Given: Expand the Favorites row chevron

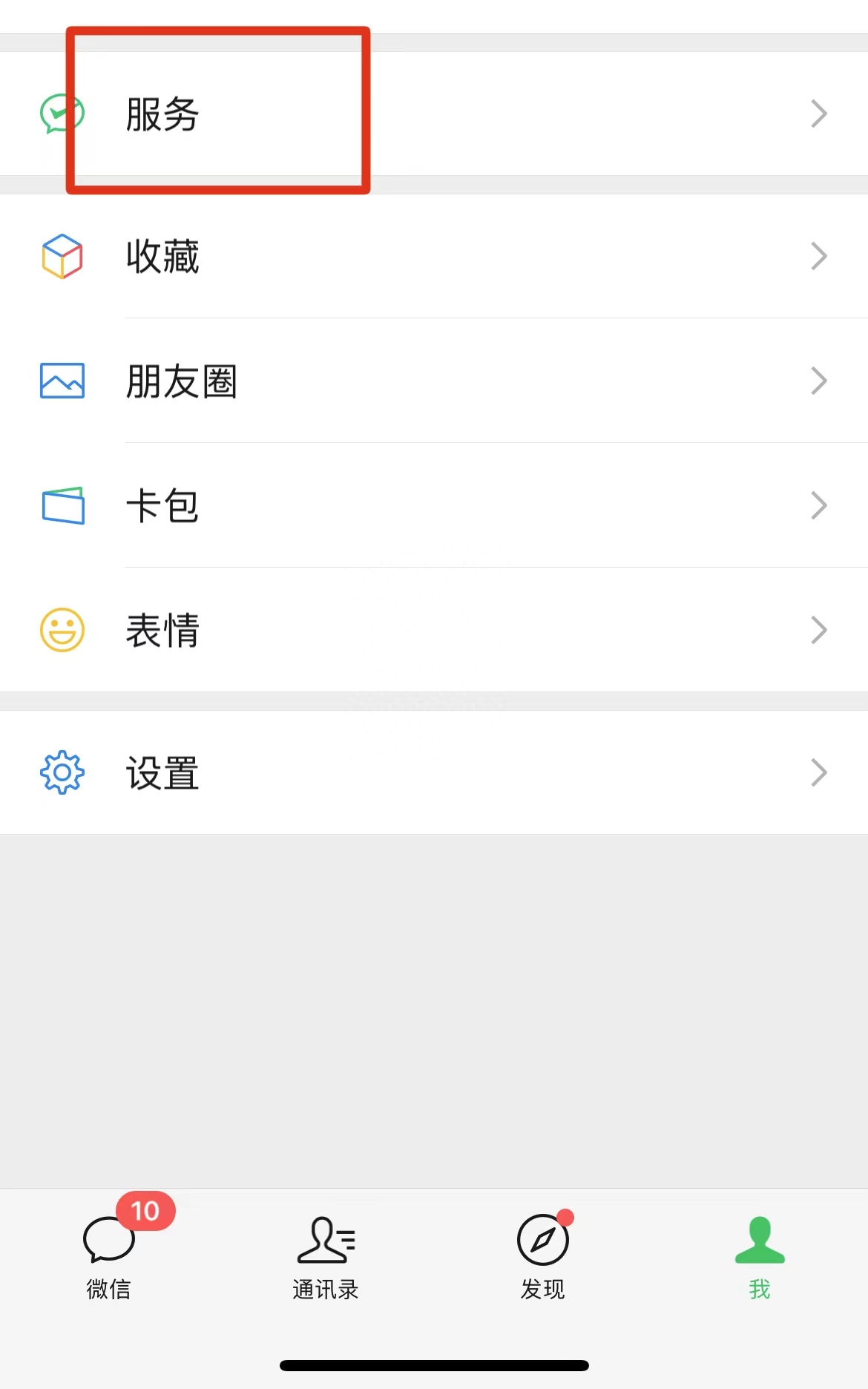Looking at the screenshot, I should pyautogui.click(x=819, y=257).
